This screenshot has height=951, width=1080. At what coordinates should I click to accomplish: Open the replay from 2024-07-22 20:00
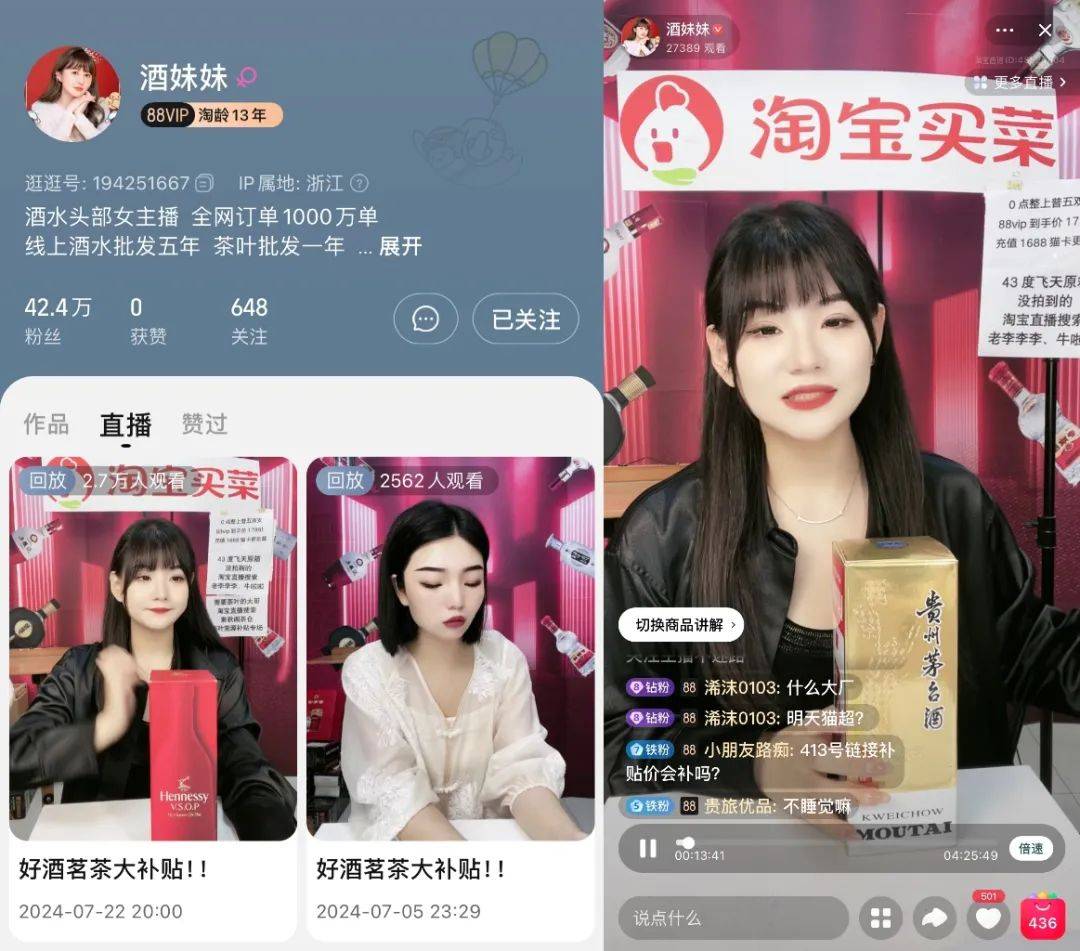point(153,650)
